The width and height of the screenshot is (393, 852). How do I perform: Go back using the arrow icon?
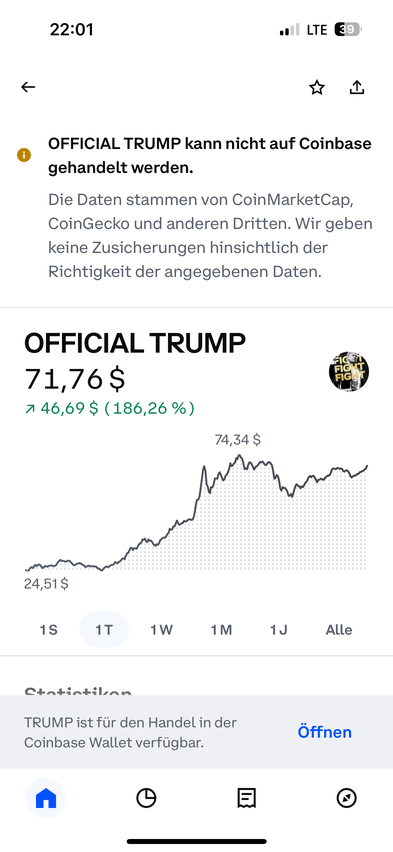click(x=28, y=87)
